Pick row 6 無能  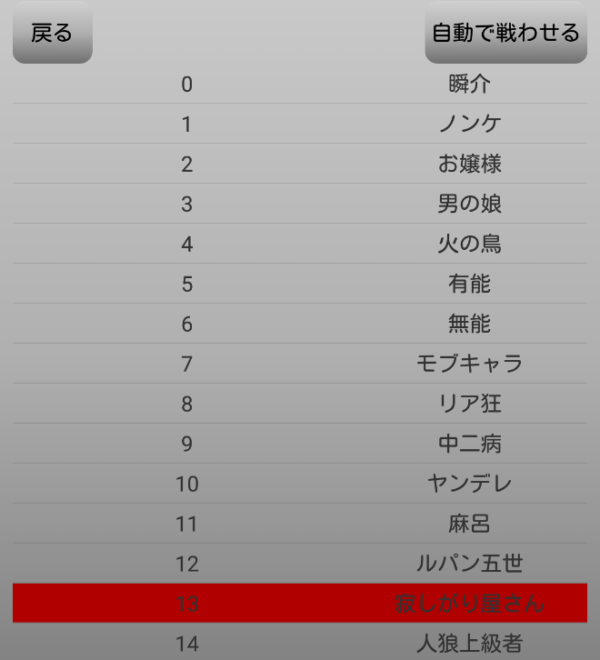click(x=300, y=324)
